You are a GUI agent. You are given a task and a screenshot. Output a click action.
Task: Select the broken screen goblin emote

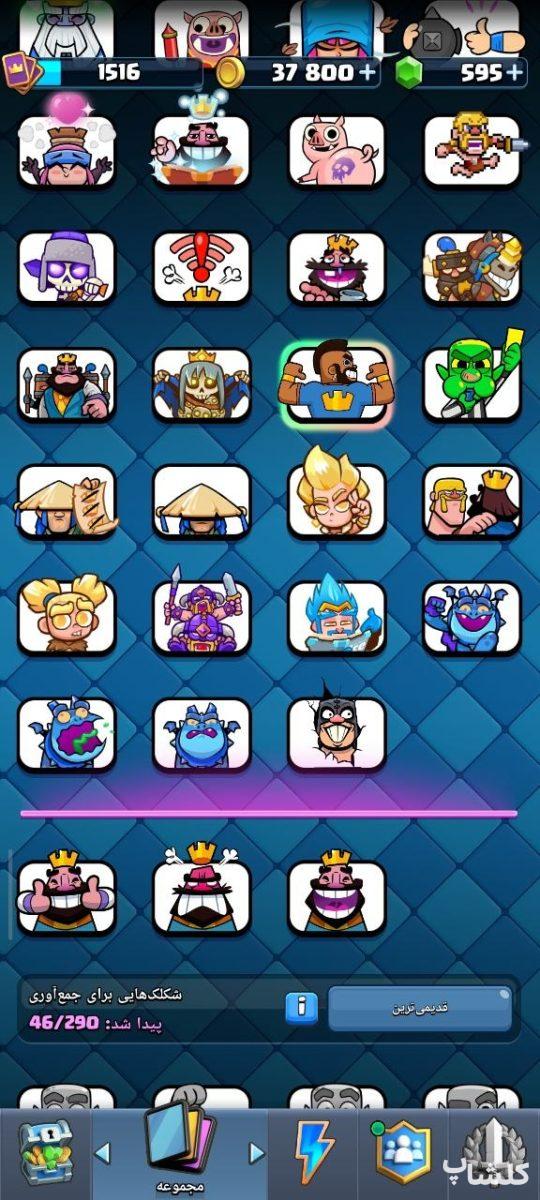pyautogui.click(x=337, y=732)
